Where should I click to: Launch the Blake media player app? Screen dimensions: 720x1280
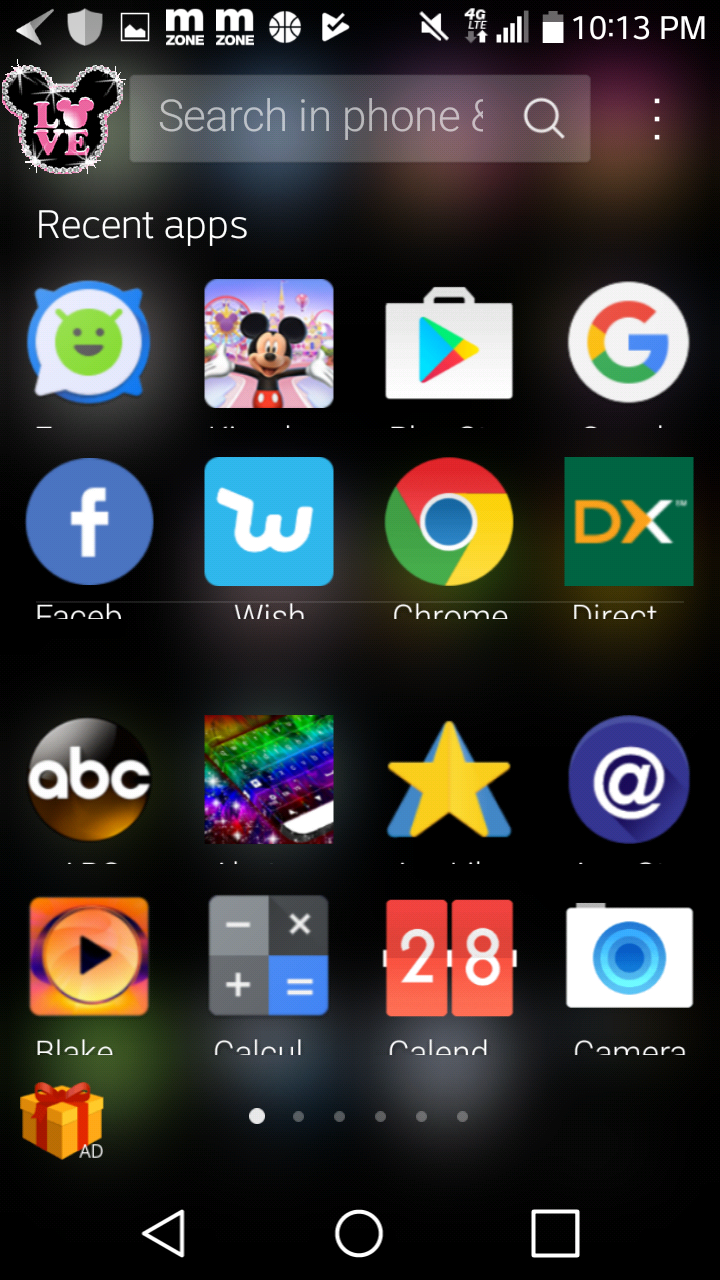point(89,957)
